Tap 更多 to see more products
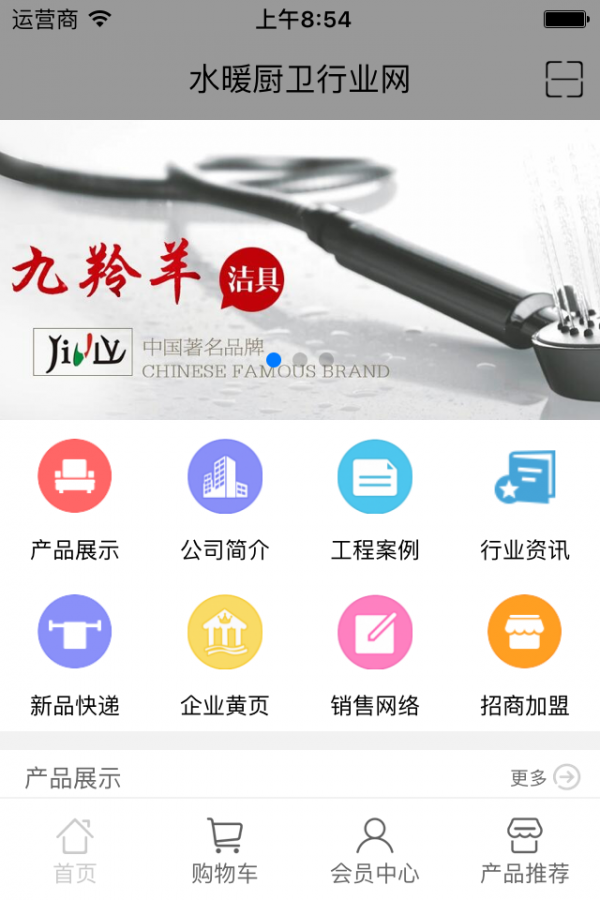The width and height of the screenshot is (600, 900). 545,777
